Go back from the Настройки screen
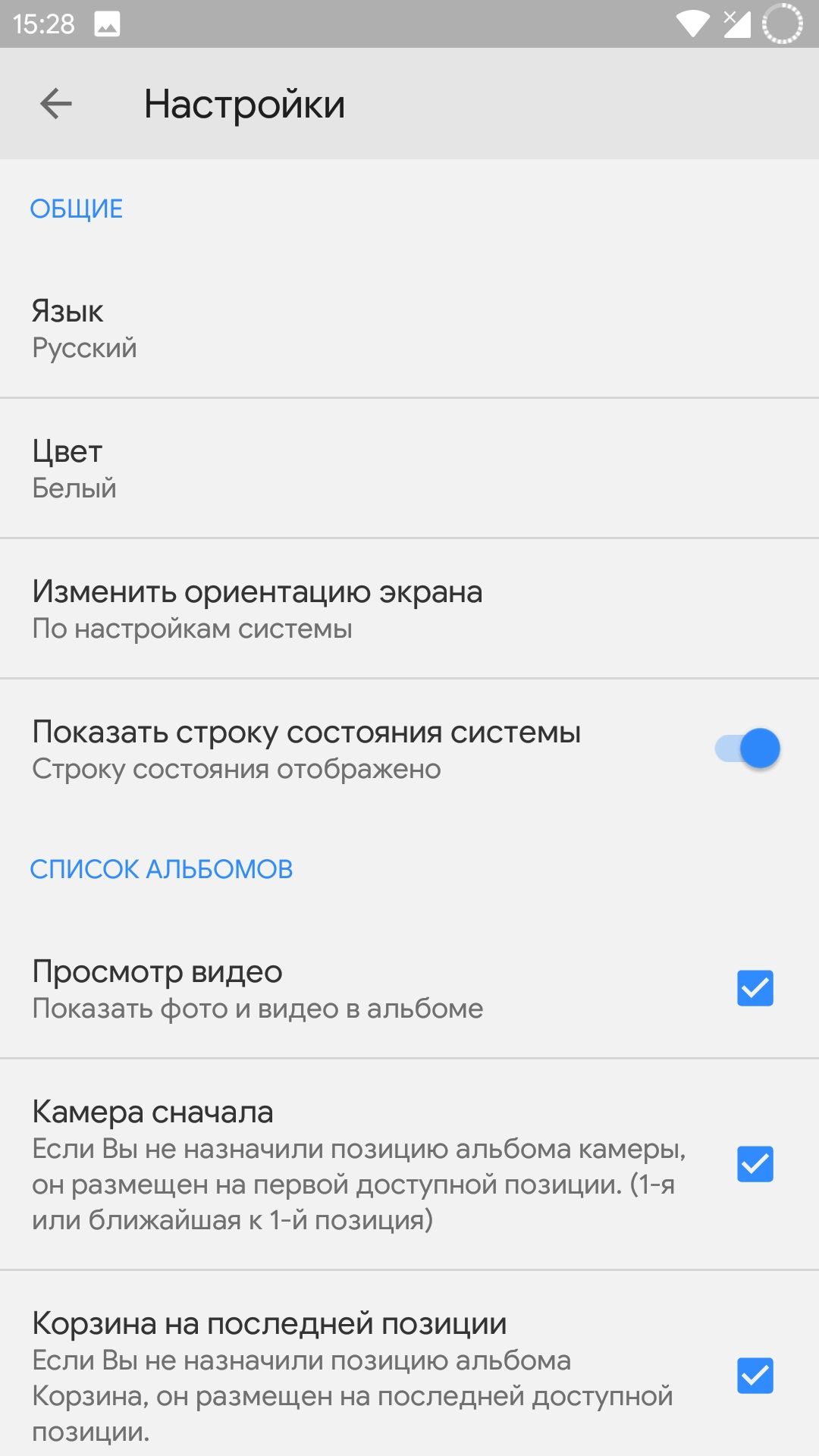The image size is (819, 1456). click(56, 104)
